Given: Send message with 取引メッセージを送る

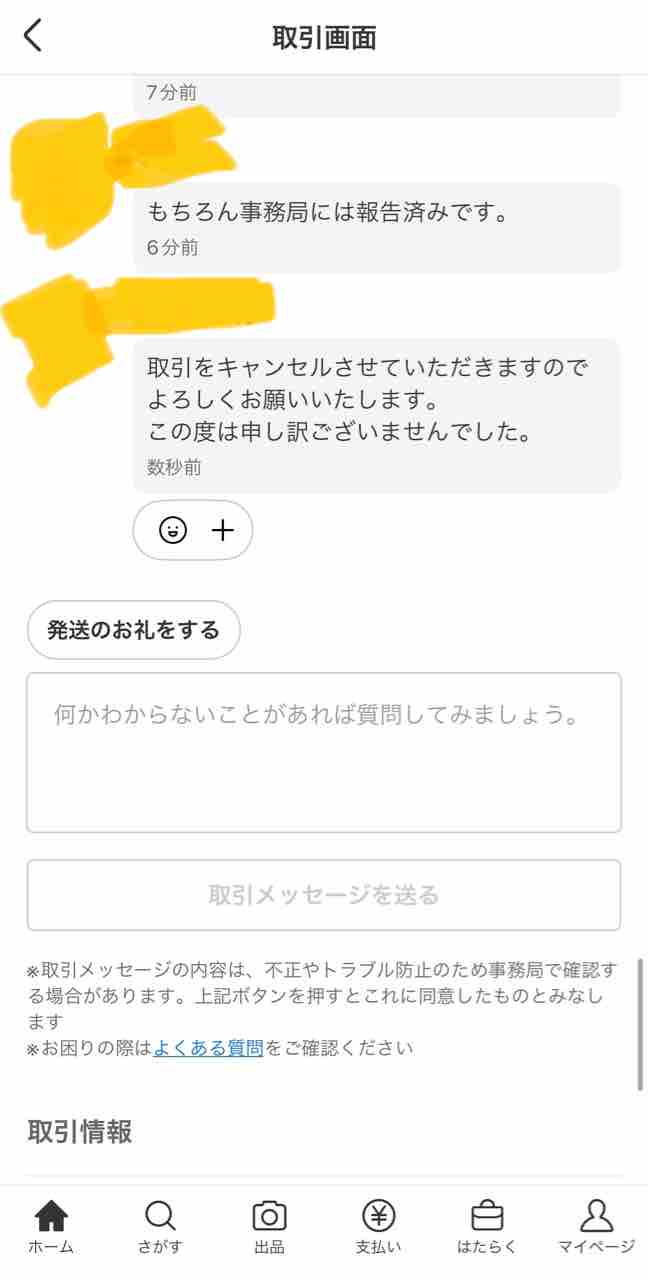Looking at the screenshot, I should (x=324, y=895).
